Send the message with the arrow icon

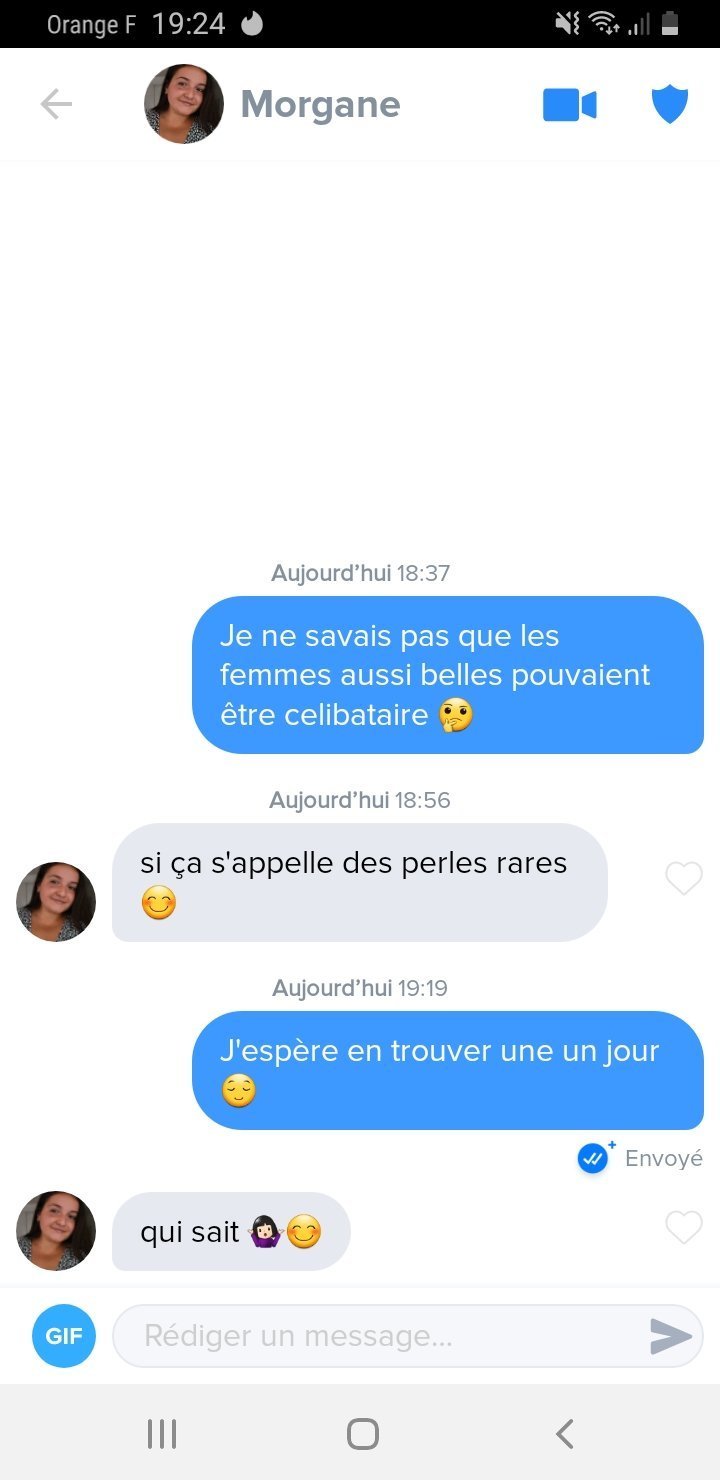click(x=670, y=1336)
